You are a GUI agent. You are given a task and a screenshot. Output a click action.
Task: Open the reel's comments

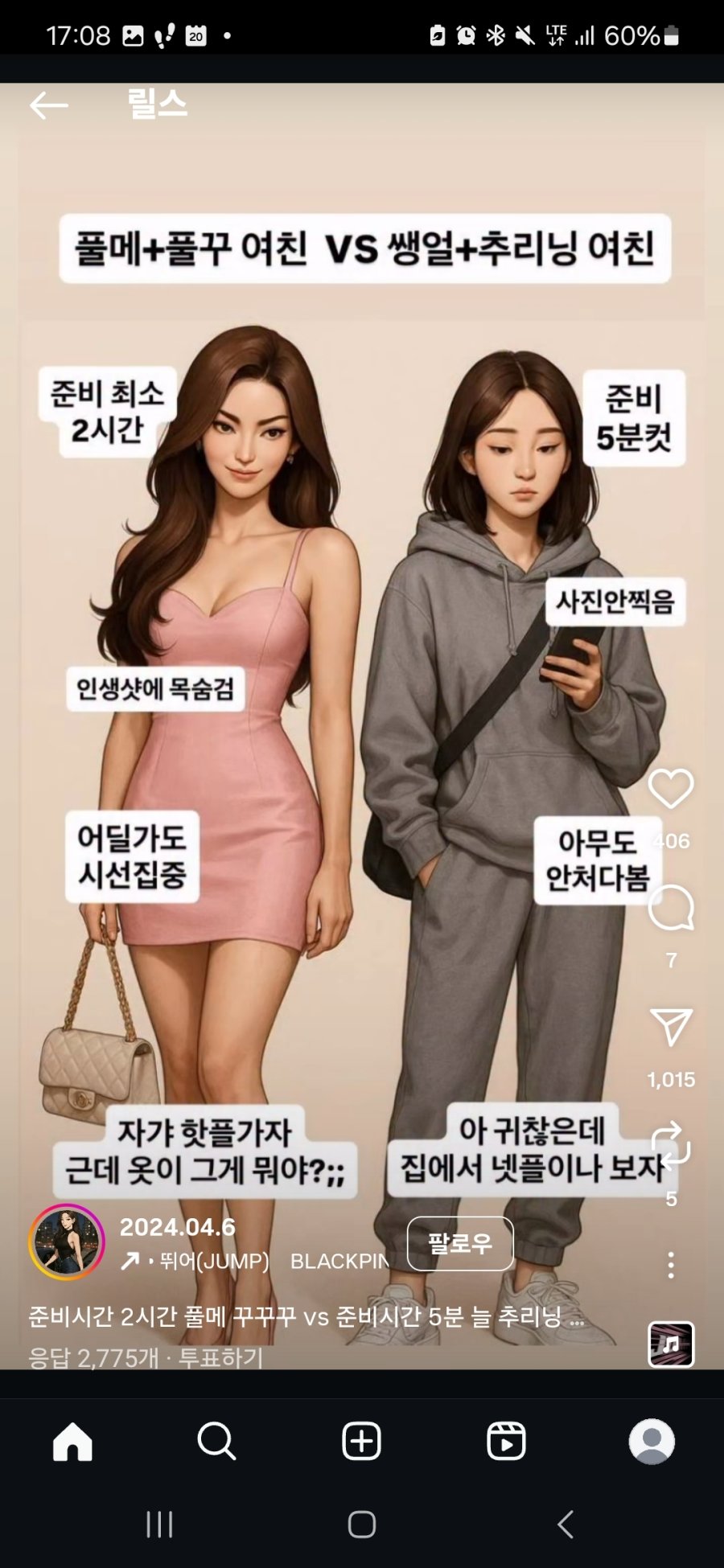[671, 908]
